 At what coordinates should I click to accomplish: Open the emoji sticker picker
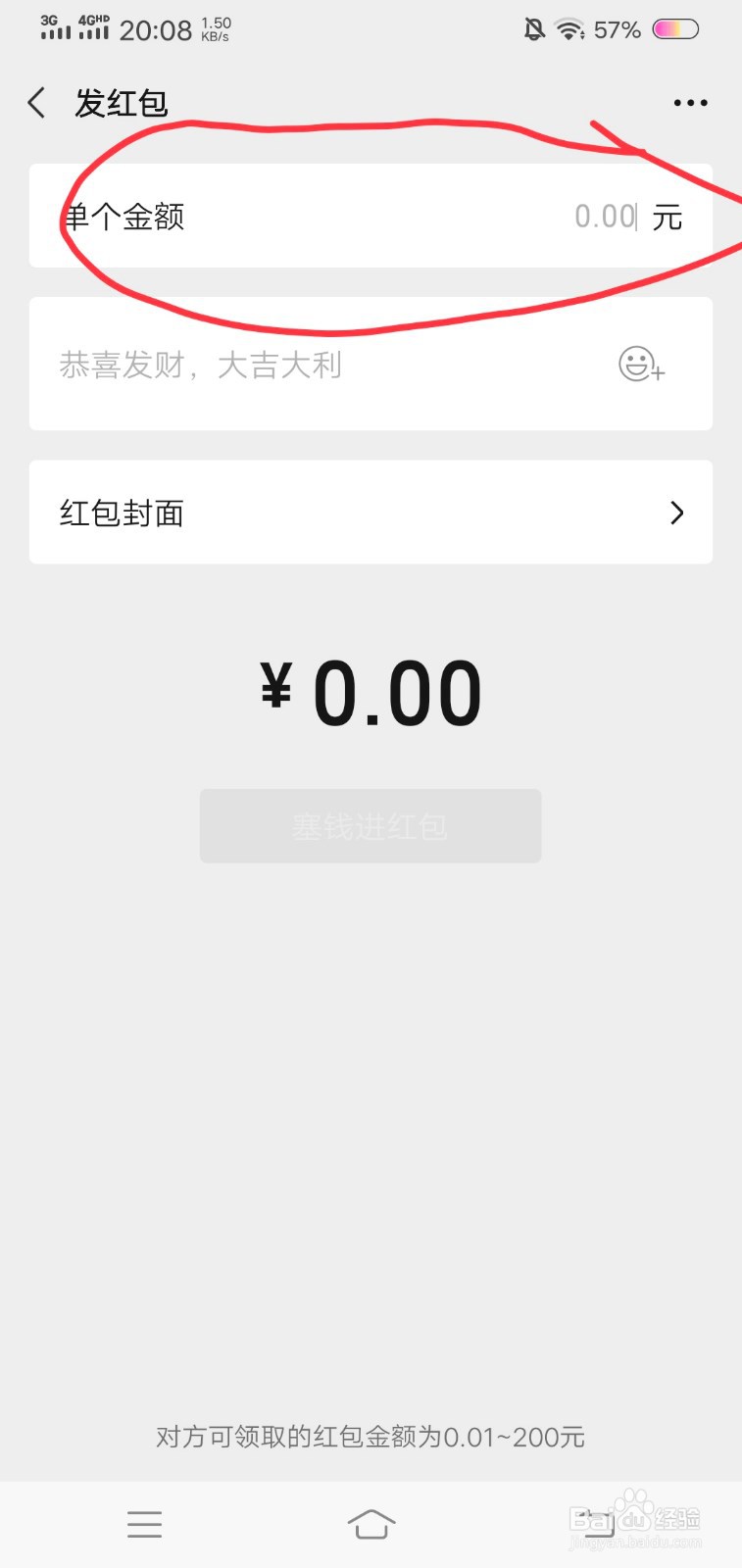coord(641,365)
